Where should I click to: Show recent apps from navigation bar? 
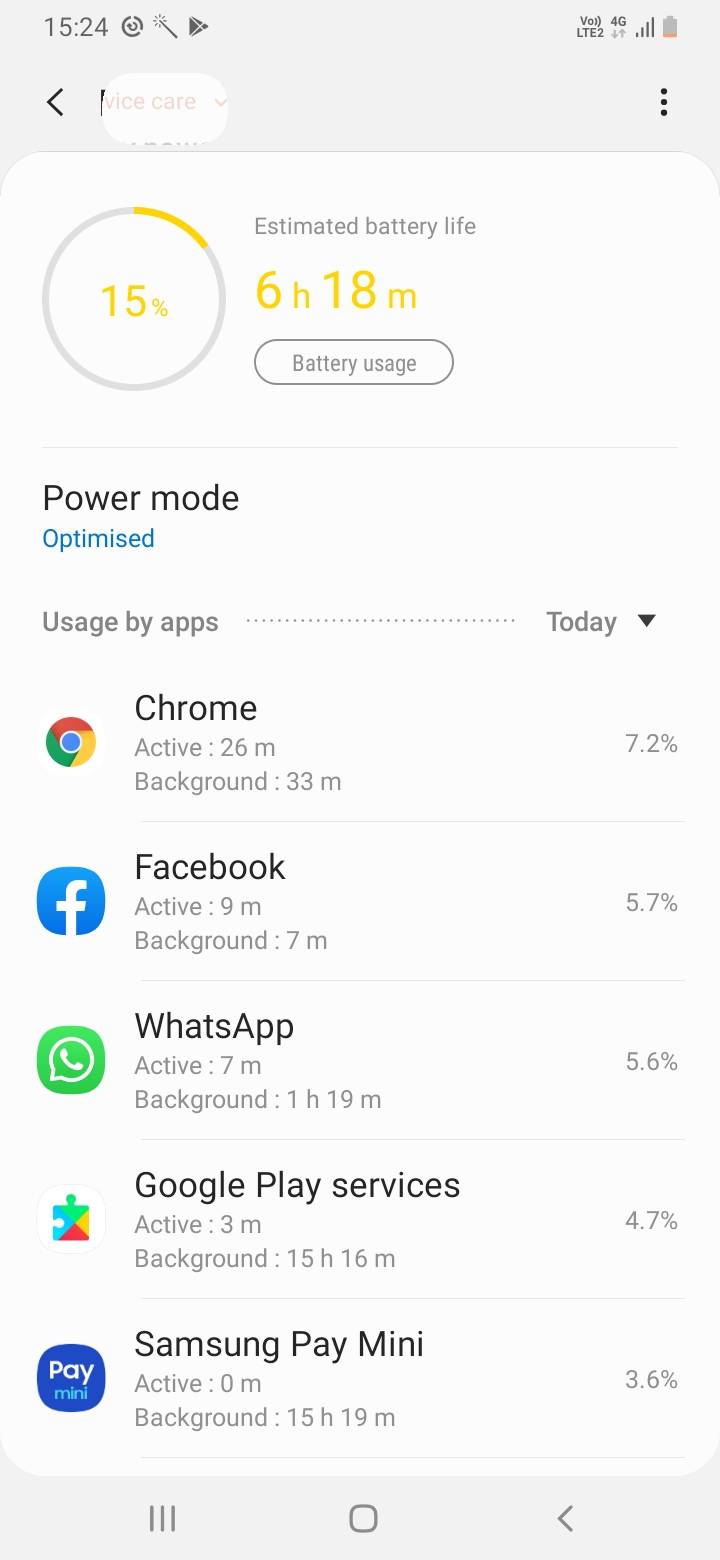[x=162, y=1518]
